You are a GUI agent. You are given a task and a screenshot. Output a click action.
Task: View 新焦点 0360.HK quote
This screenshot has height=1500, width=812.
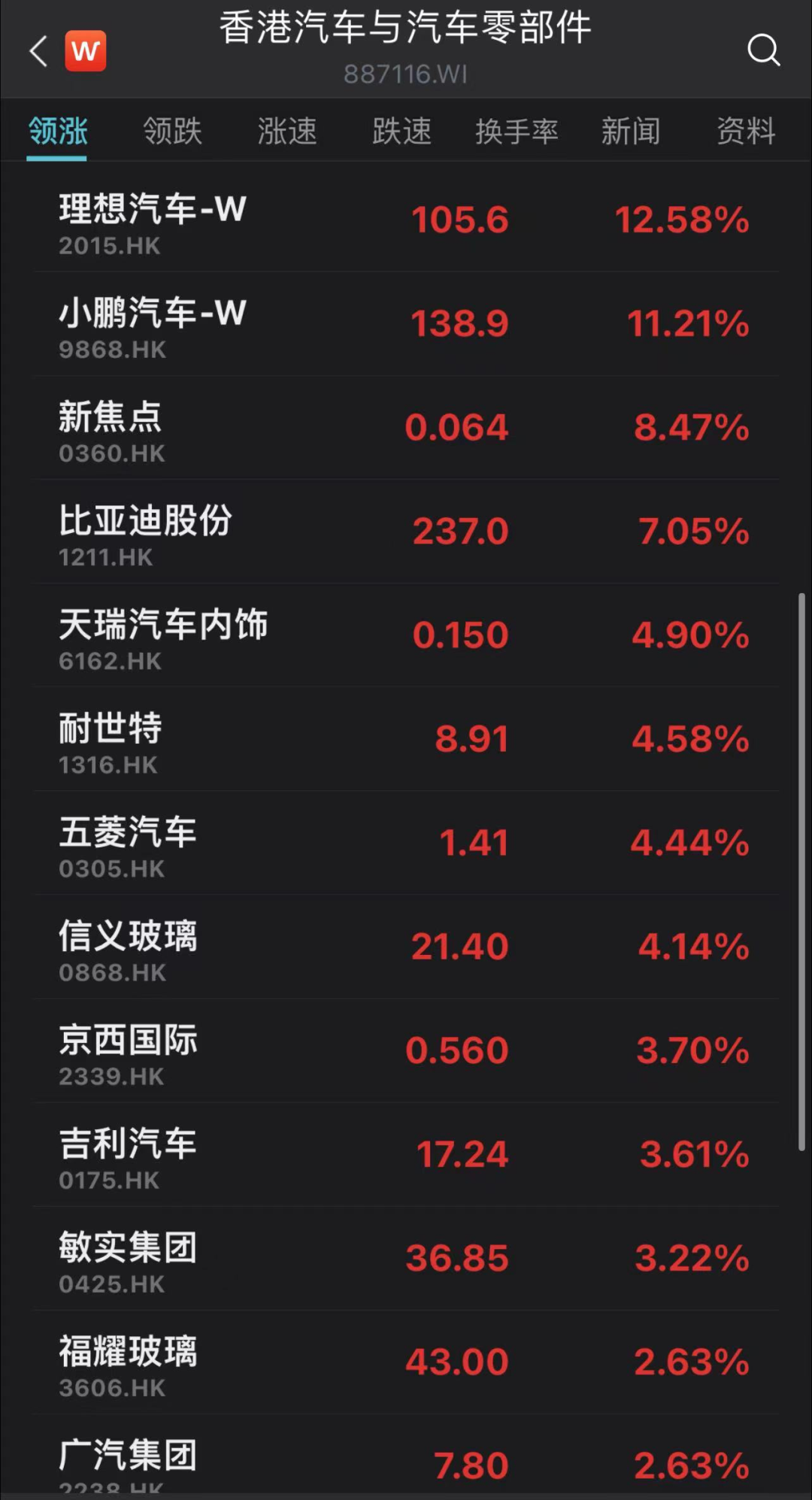click(x=406, y=428)
